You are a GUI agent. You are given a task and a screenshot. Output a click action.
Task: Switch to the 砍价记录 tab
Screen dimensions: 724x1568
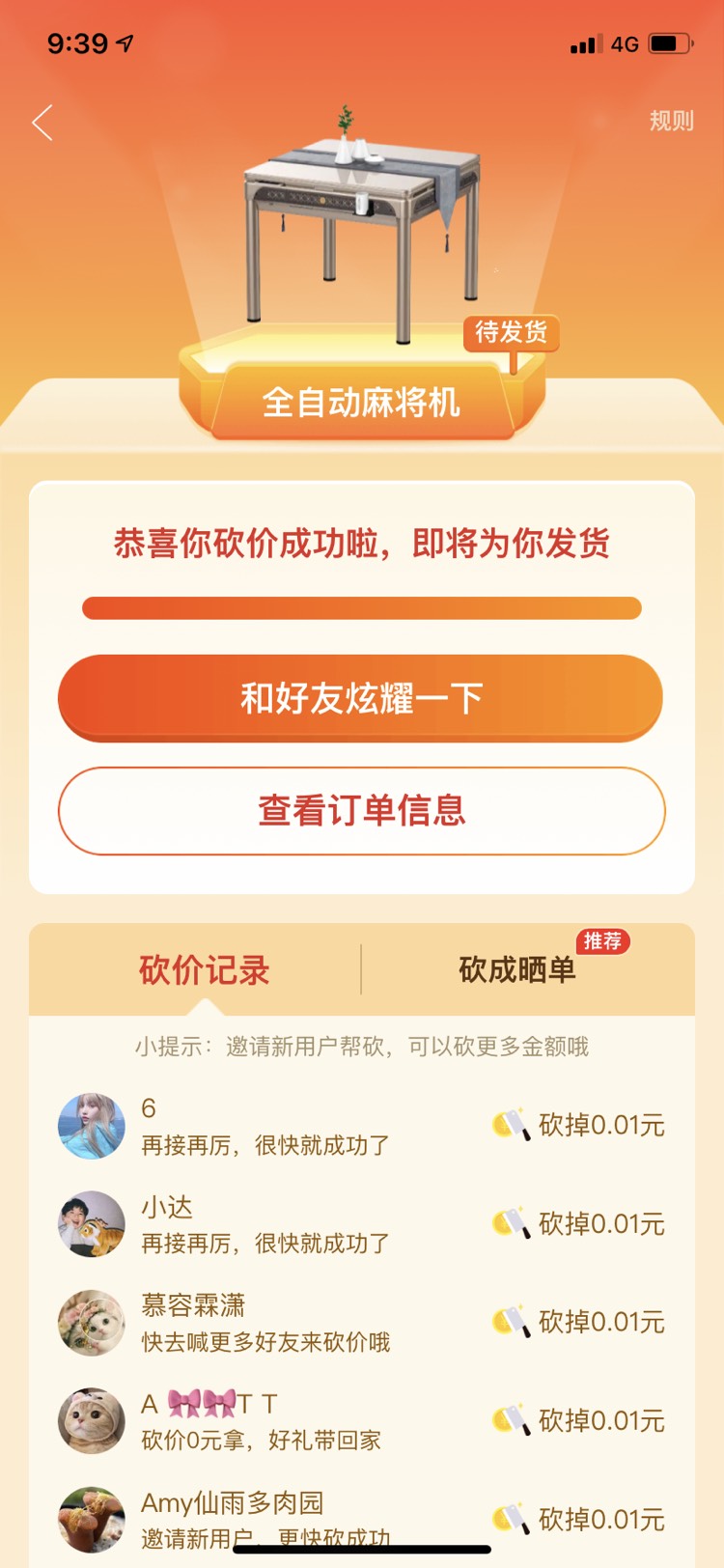point(204,969)
